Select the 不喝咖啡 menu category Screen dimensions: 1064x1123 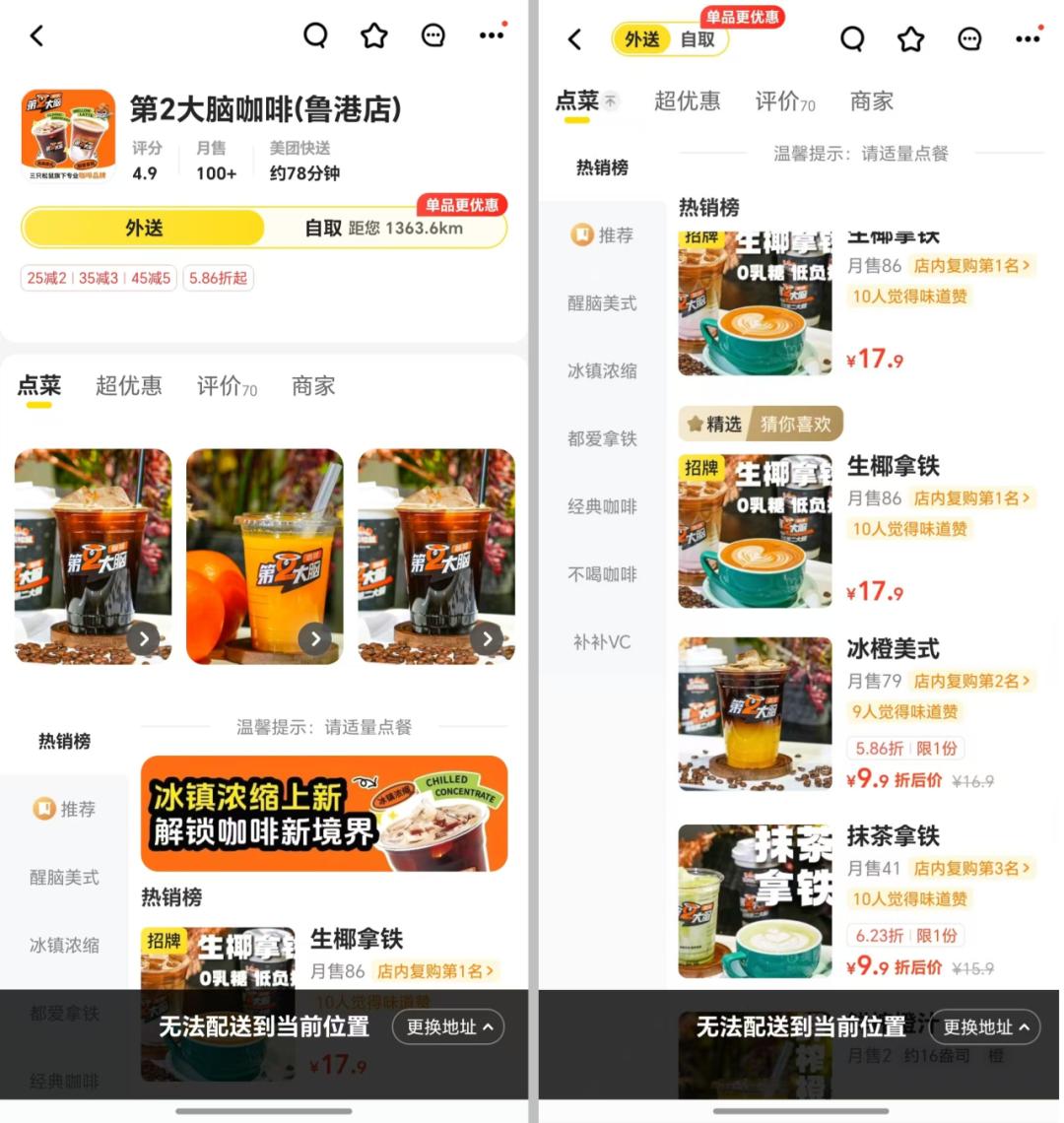602,574
